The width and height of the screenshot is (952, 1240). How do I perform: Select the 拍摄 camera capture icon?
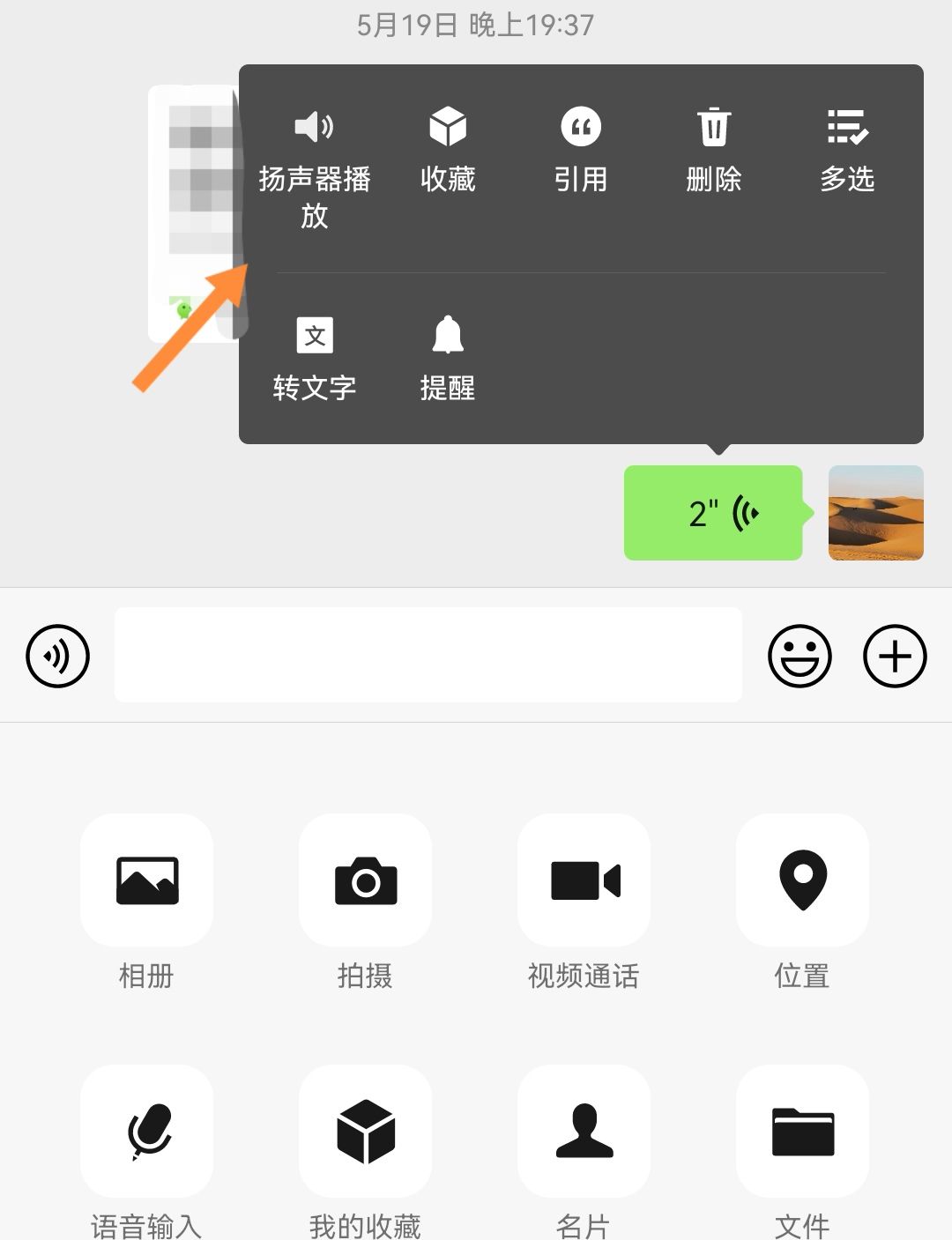click(x=365, y=880)
